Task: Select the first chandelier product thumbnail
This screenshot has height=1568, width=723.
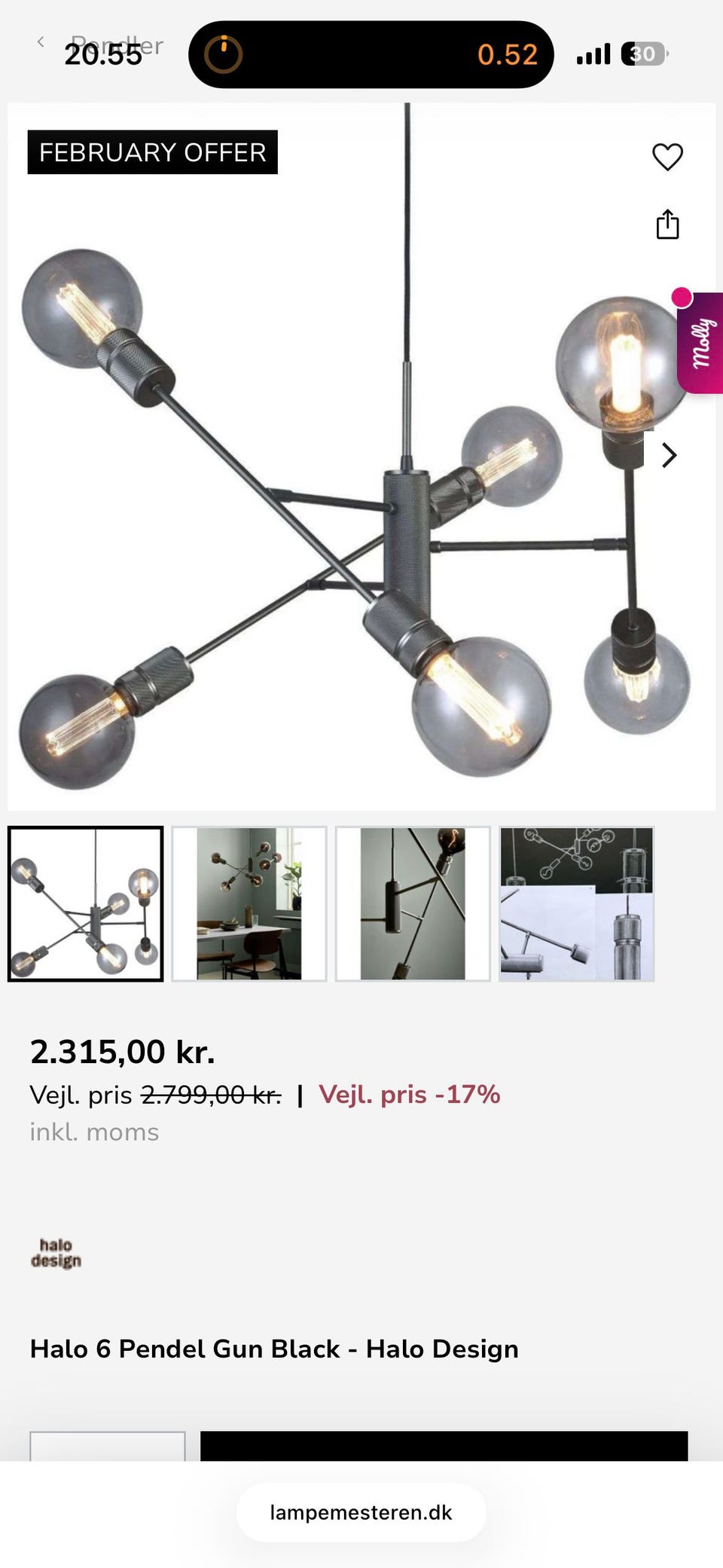Action: pyautogui.click(x=85, y=900)
